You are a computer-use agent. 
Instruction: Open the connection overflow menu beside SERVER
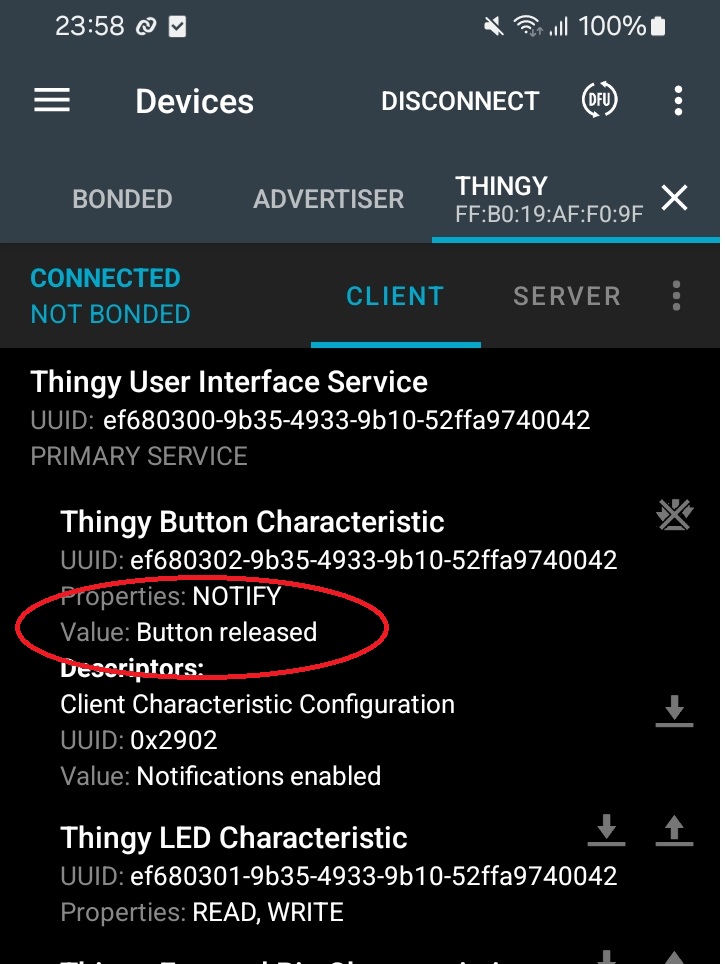(x=676, y=295)
